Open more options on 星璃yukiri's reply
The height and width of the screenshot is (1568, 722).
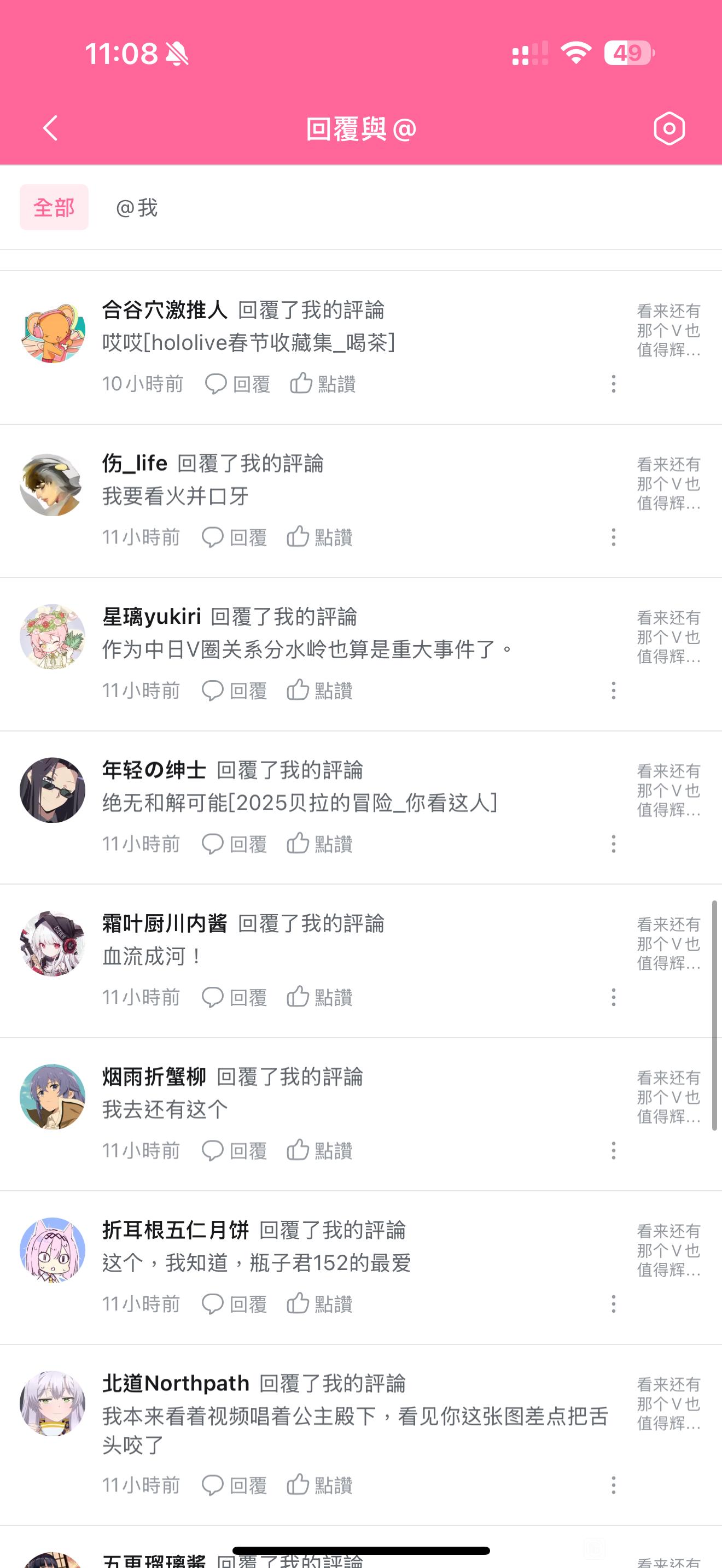[x=614, y=691]
